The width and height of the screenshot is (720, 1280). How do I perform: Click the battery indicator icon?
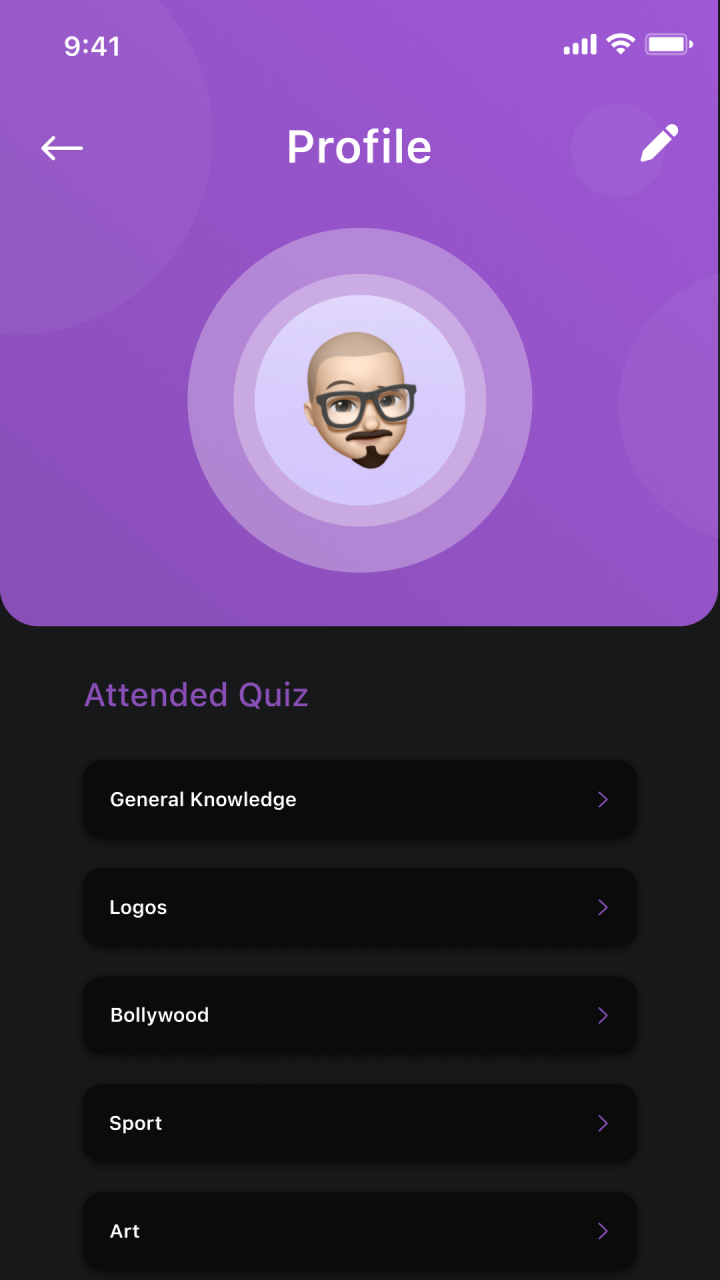pos(668,44)
